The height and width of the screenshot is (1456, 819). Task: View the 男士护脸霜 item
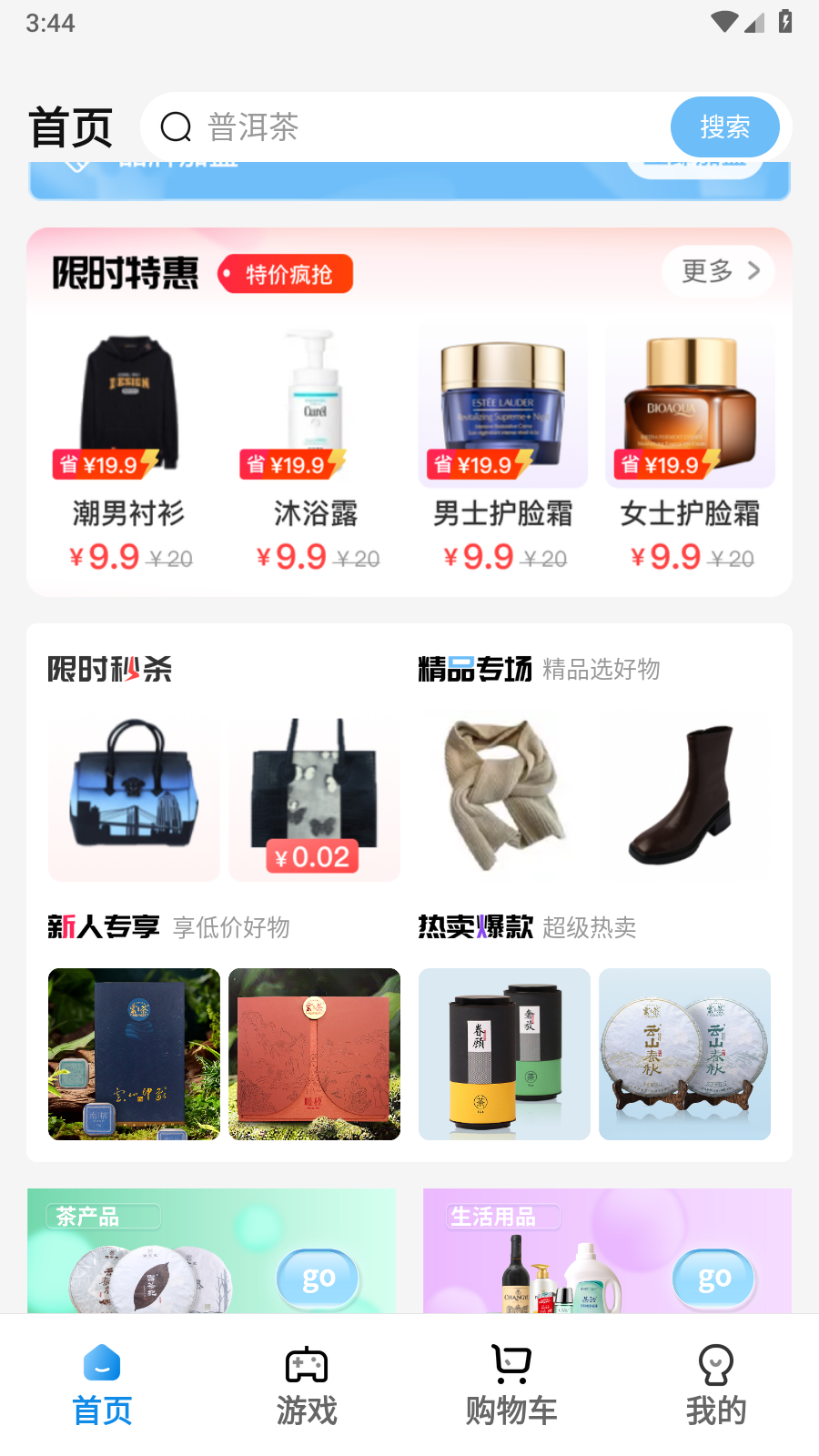coord(503,446)
